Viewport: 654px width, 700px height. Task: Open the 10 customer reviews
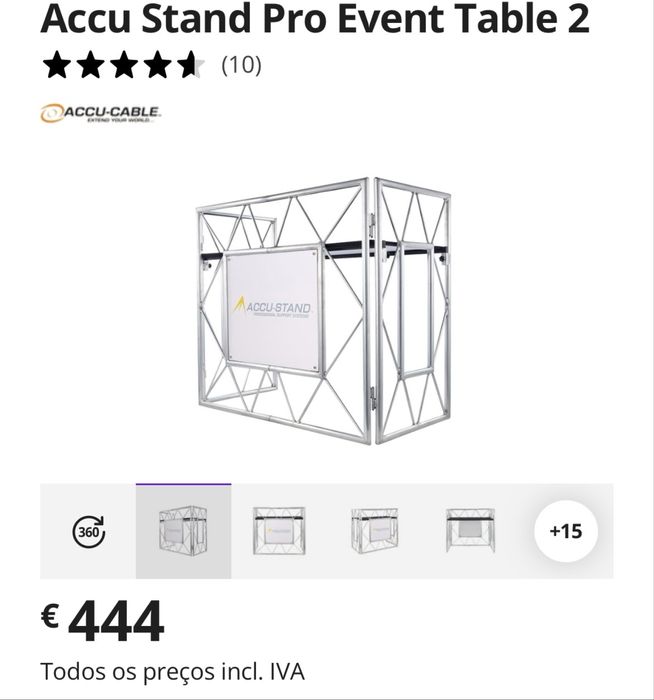point(241,66)
